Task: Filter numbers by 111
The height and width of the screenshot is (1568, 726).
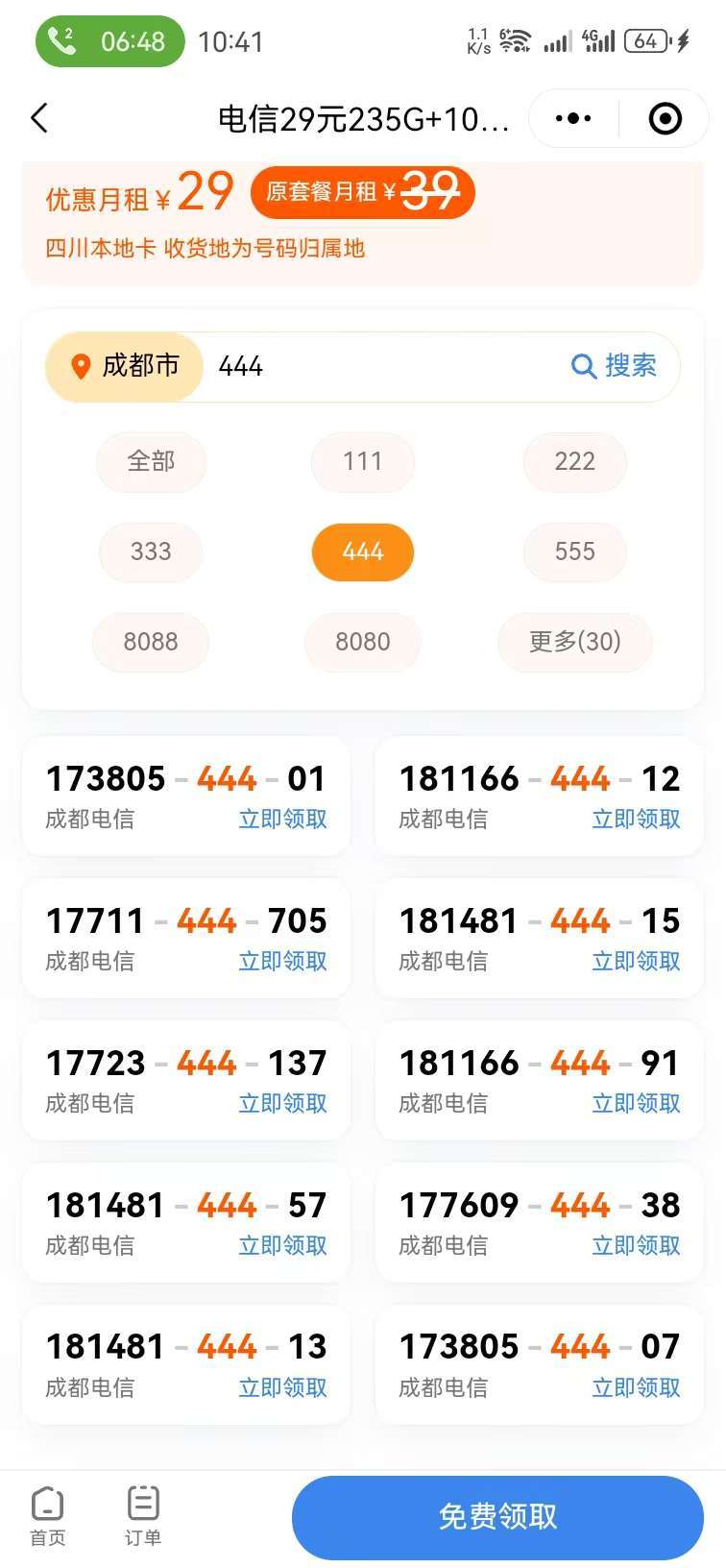Action: (363, 461)
